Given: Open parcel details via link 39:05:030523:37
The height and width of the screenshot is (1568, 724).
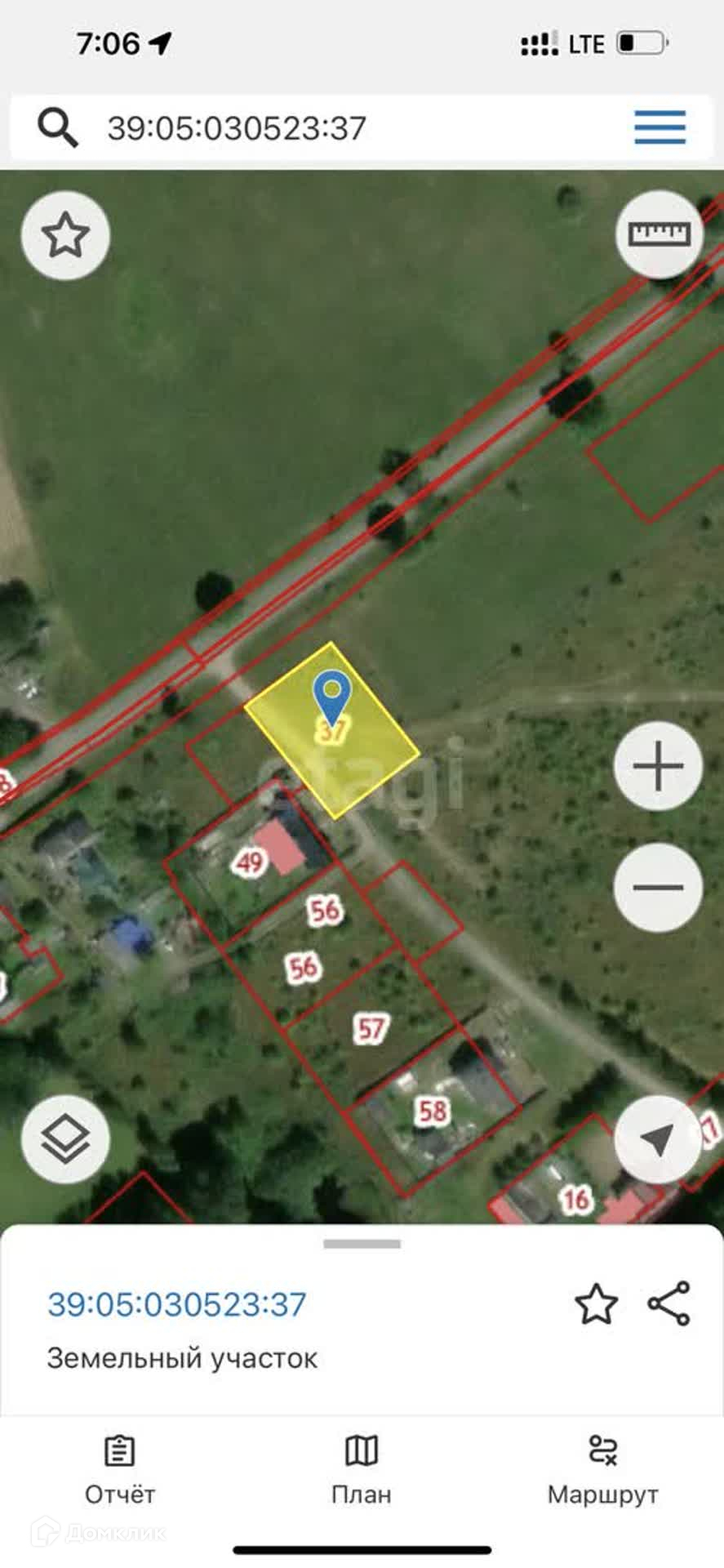Looking at the screenshot, I should (177, 1304).
